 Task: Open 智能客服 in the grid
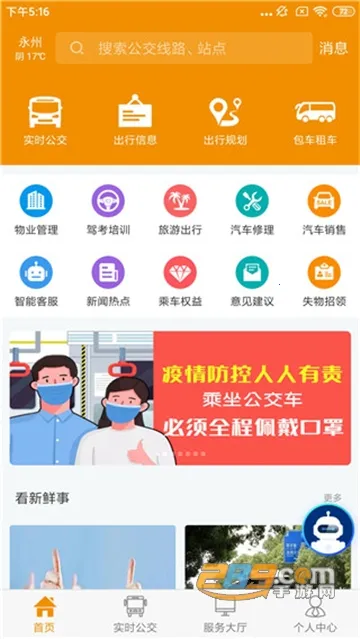(36, 282)
